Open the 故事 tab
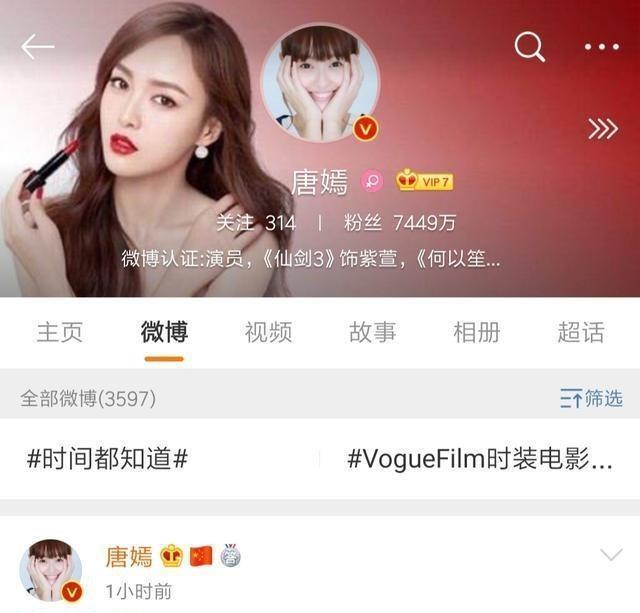640x613 pixels. [x=372, y=332]
